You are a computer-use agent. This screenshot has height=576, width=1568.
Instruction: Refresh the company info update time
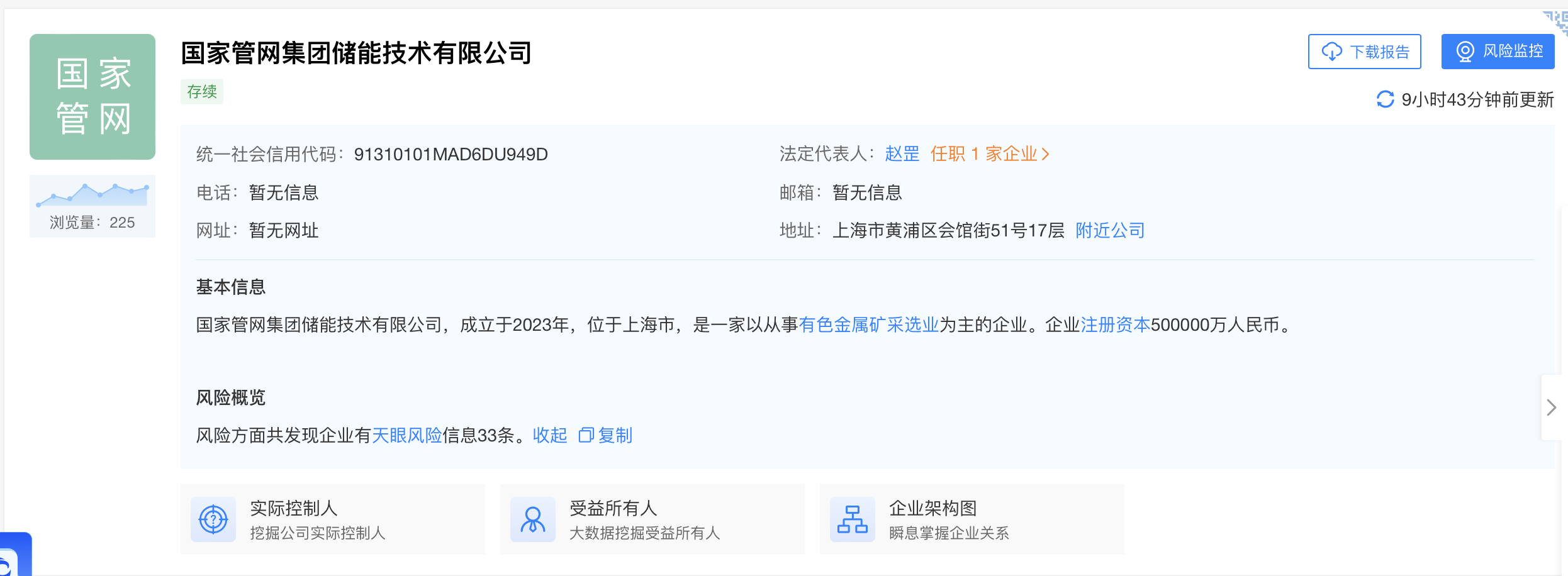[1385, 99]
